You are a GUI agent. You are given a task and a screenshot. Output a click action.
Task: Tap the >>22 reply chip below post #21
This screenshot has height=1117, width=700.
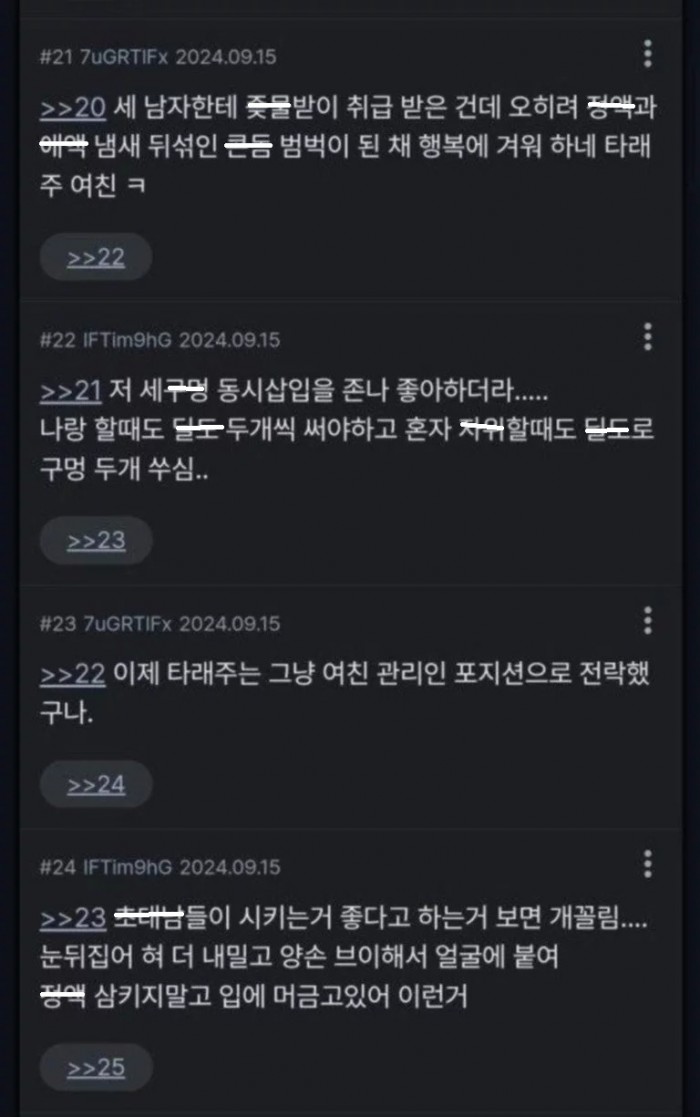coord(96,257)
